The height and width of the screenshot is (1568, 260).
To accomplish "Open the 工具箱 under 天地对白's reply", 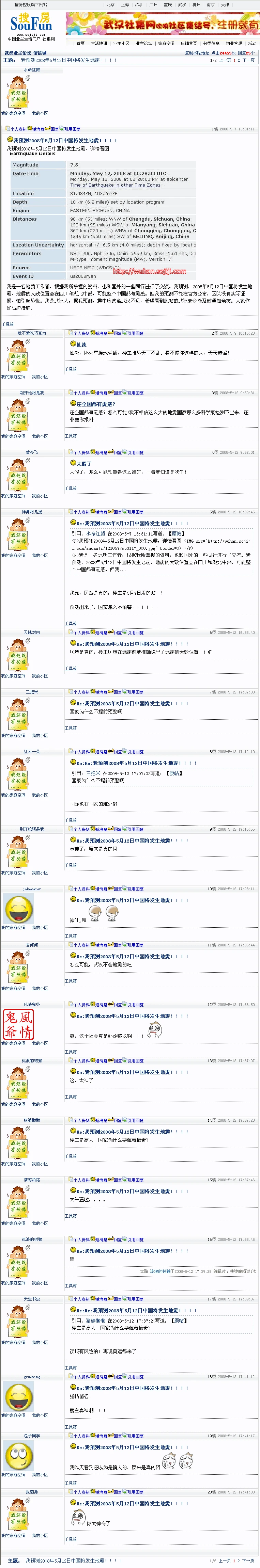I will pyautogui.click(x=71, y=668).
